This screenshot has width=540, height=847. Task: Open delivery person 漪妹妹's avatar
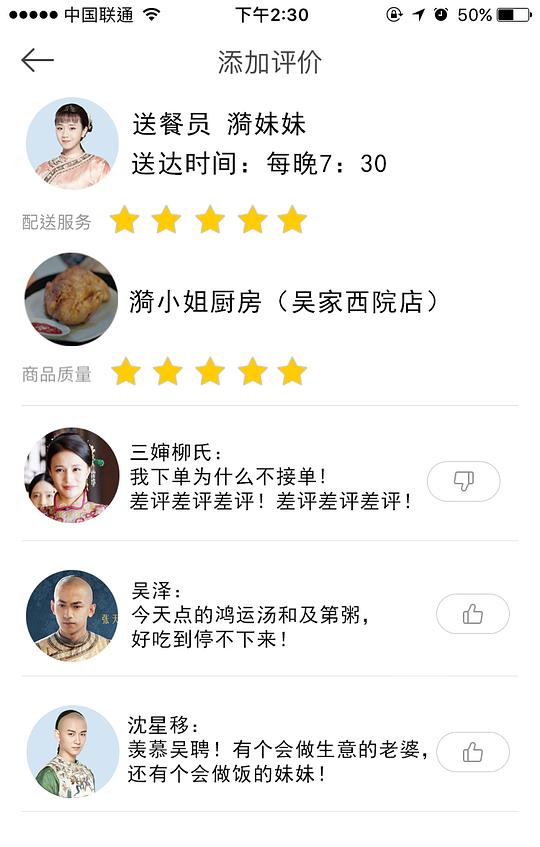[72, 144]
